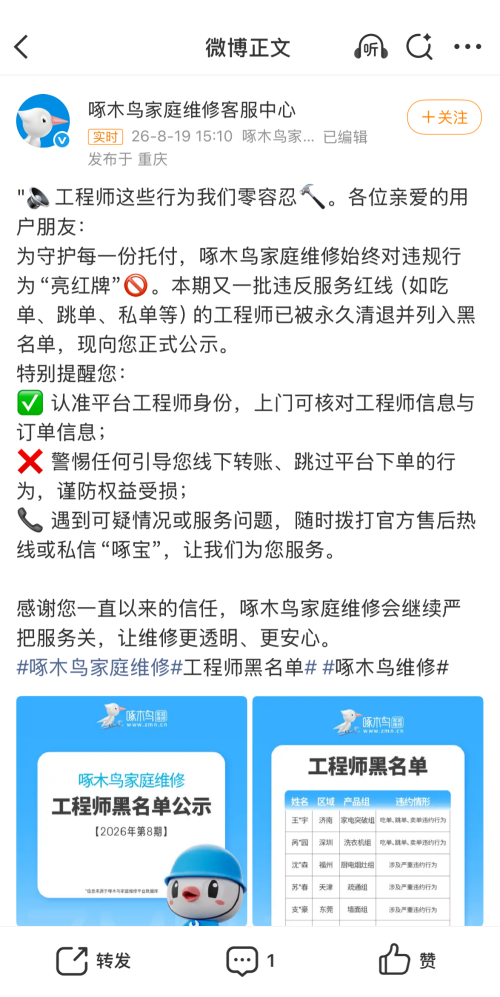The height and width of the screenshot is (997, 500).
Task: Open the 工程师黑名单 table image
Action: (368, 811)
